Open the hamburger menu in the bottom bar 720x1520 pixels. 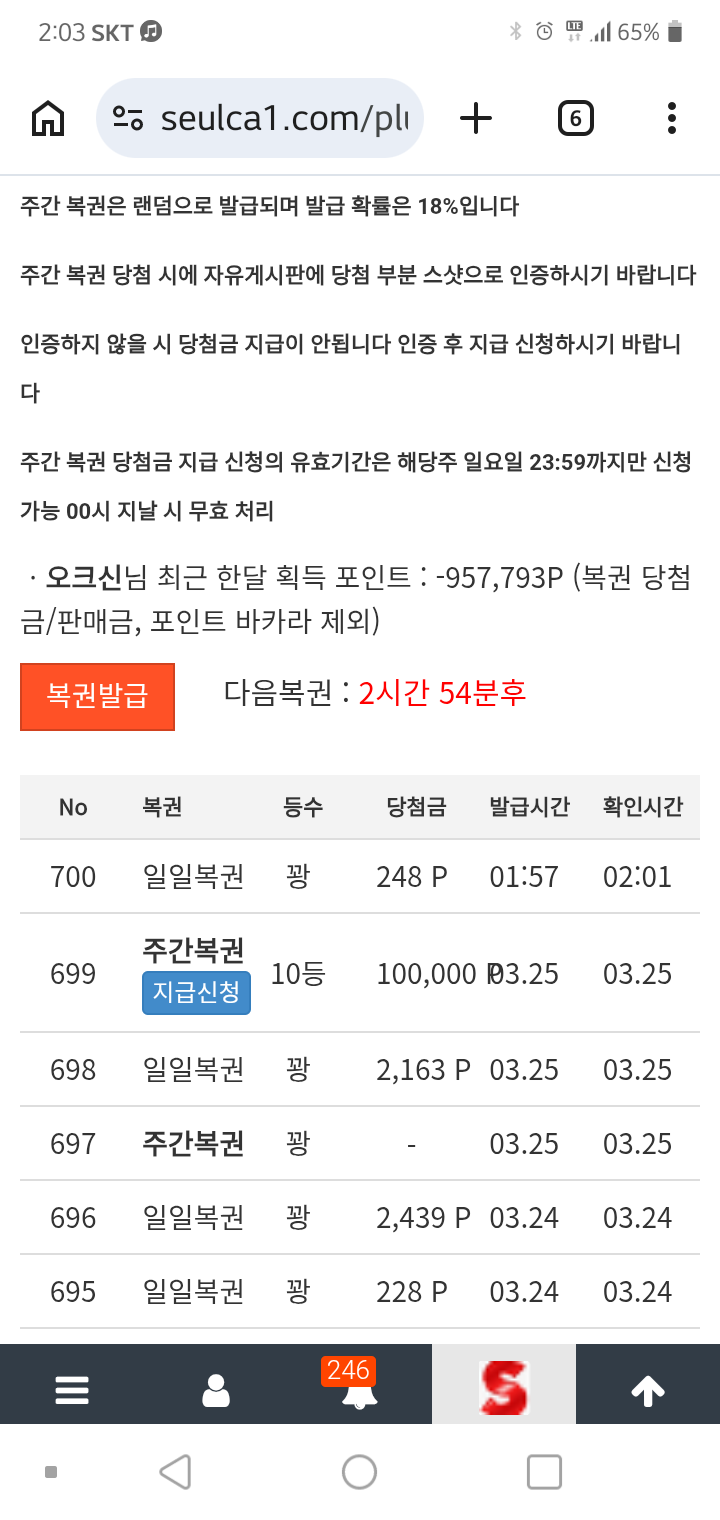click(x=72, y=1390)
